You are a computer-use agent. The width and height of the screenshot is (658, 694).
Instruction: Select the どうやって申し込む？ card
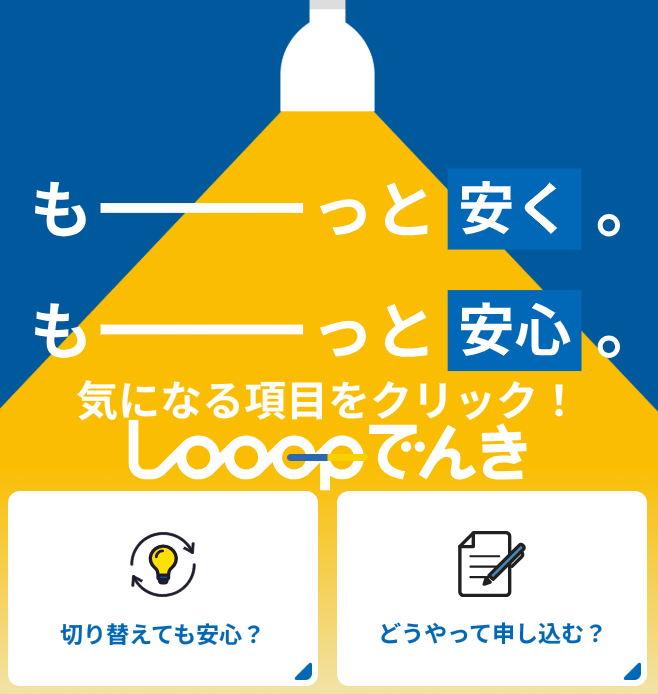click(492, 588)
